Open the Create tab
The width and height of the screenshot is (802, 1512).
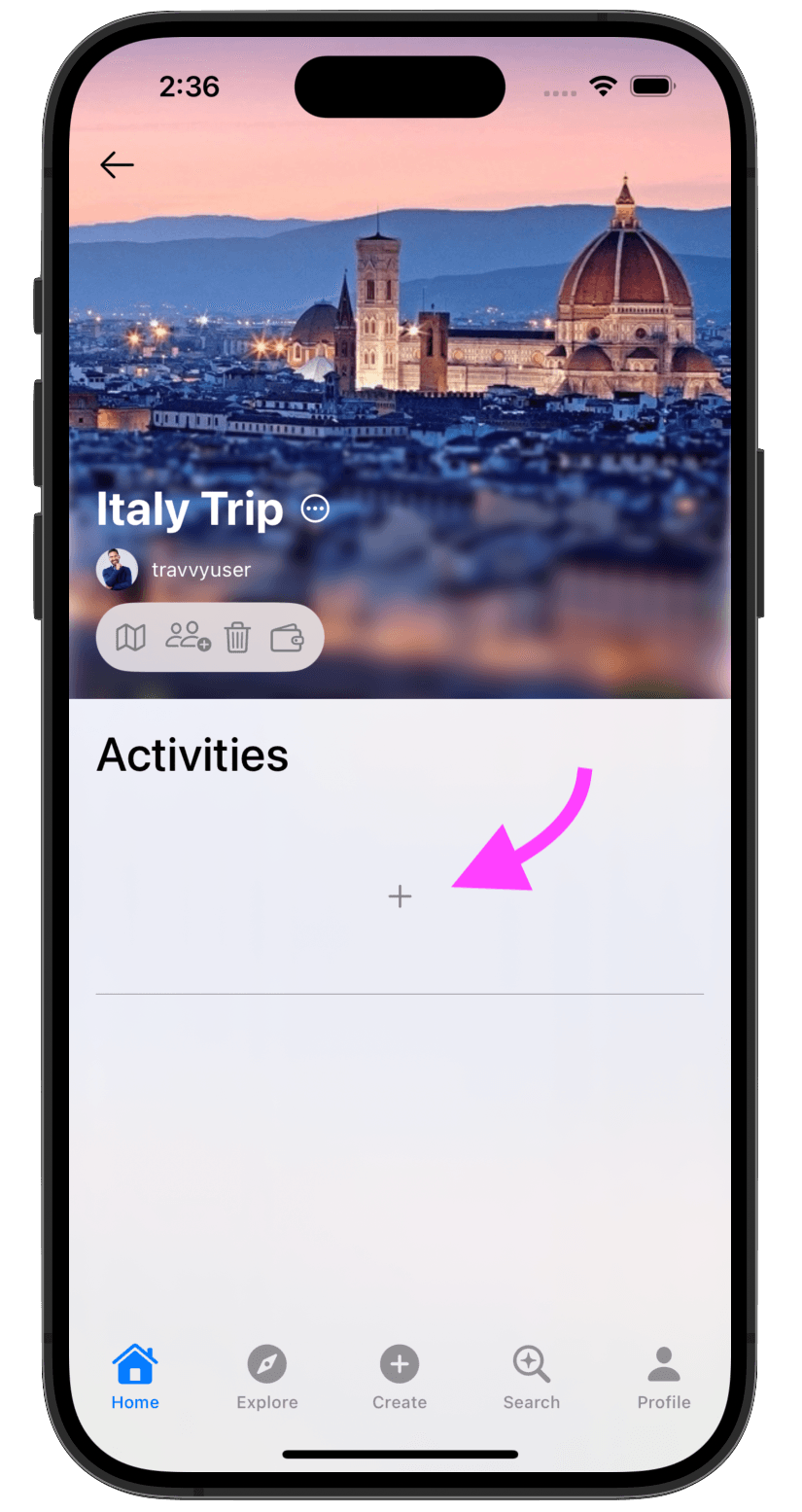(400, 1377)
